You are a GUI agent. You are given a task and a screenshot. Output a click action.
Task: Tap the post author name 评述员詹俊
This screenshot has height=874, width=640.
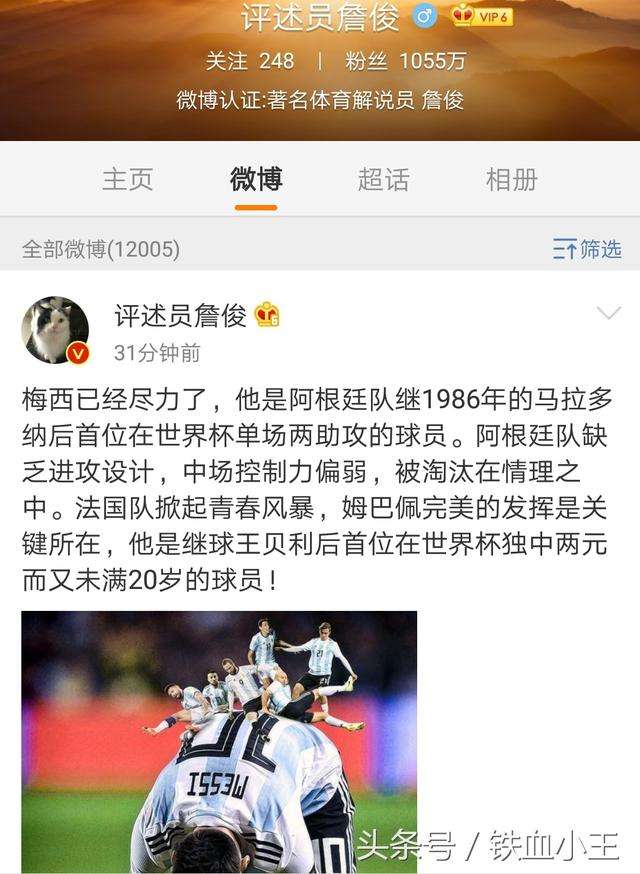180,316
